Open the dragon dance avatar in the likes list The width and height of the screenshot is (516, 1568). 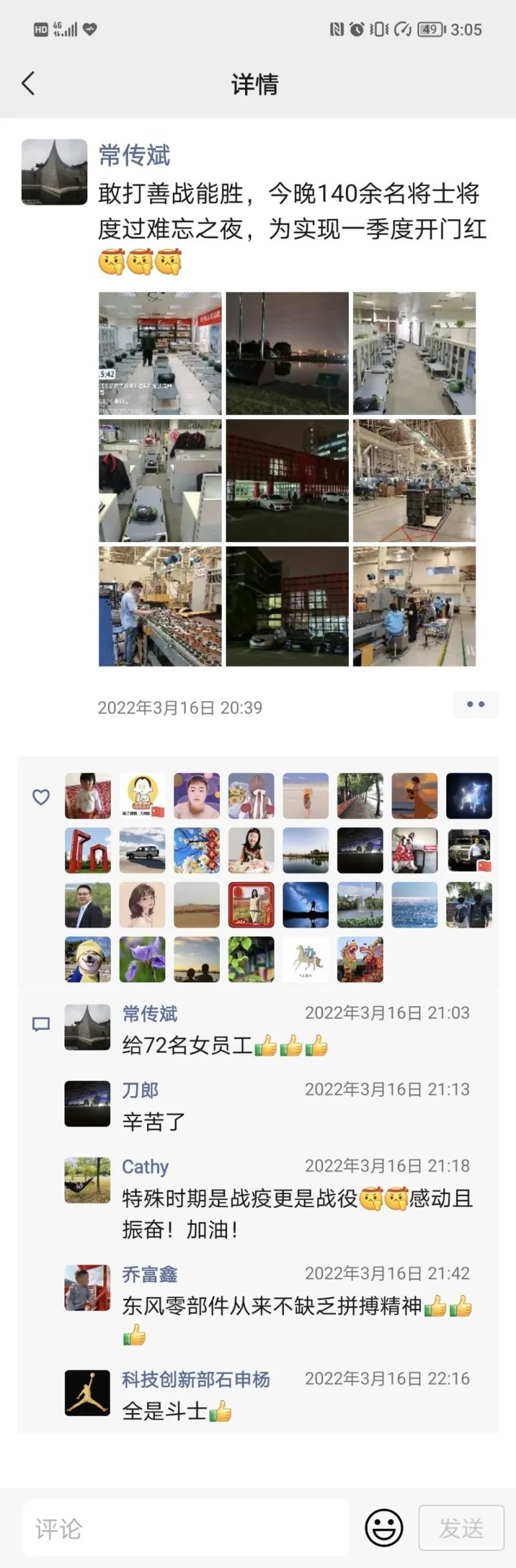(360, 960)
